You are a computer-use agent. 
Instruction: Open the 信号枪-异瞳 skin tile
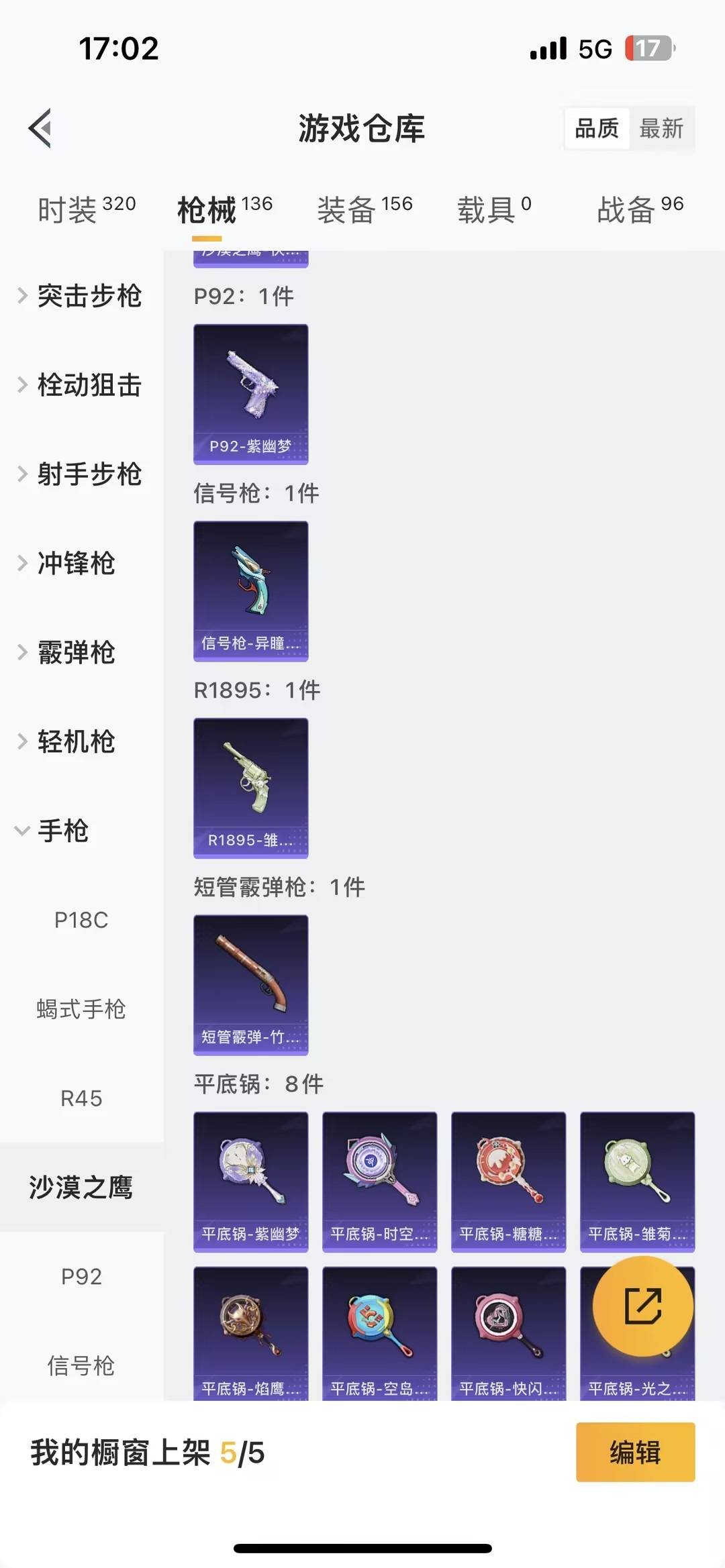tap(250, 590)
